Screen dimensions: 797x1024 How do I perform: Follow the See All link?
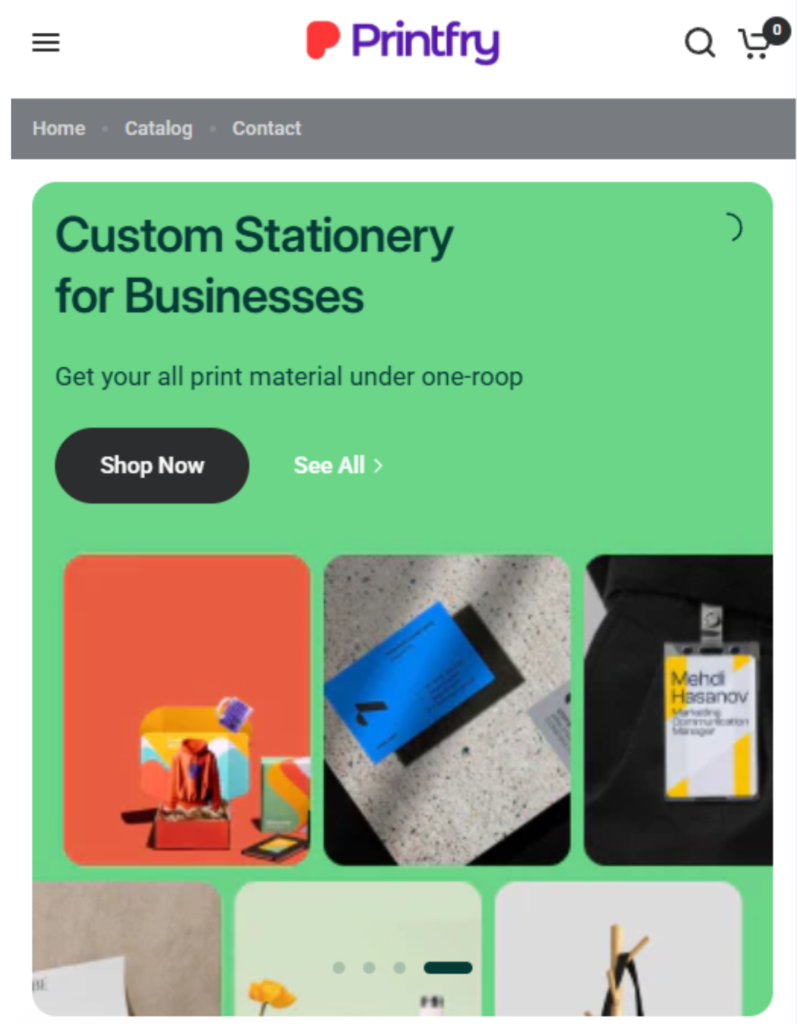pyautogui.click(x=337, y=465)
